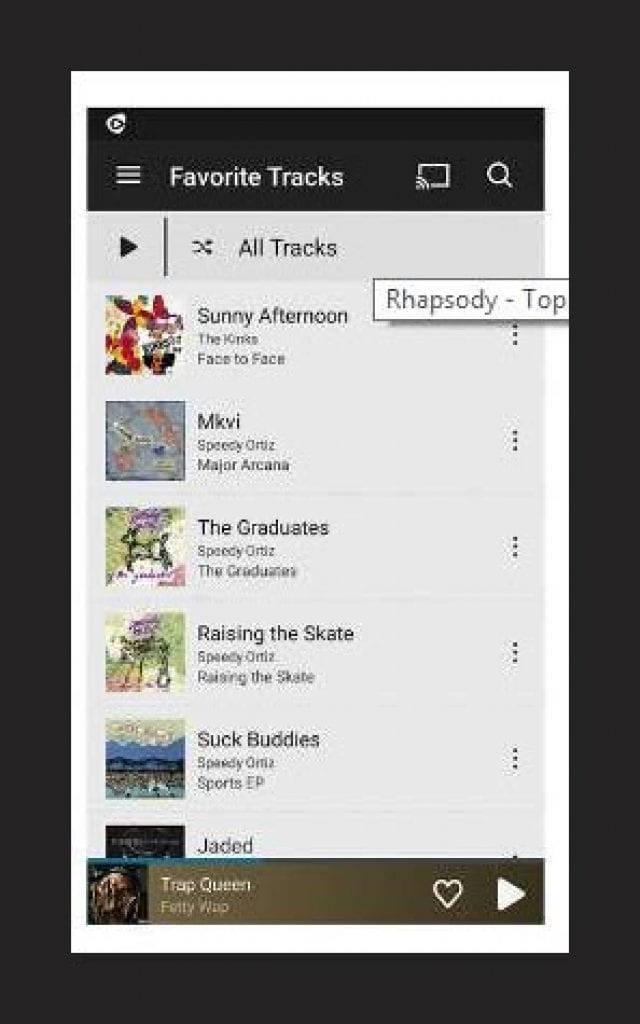
Task: Show more options for The Graduates
Action: coord(515,547)
